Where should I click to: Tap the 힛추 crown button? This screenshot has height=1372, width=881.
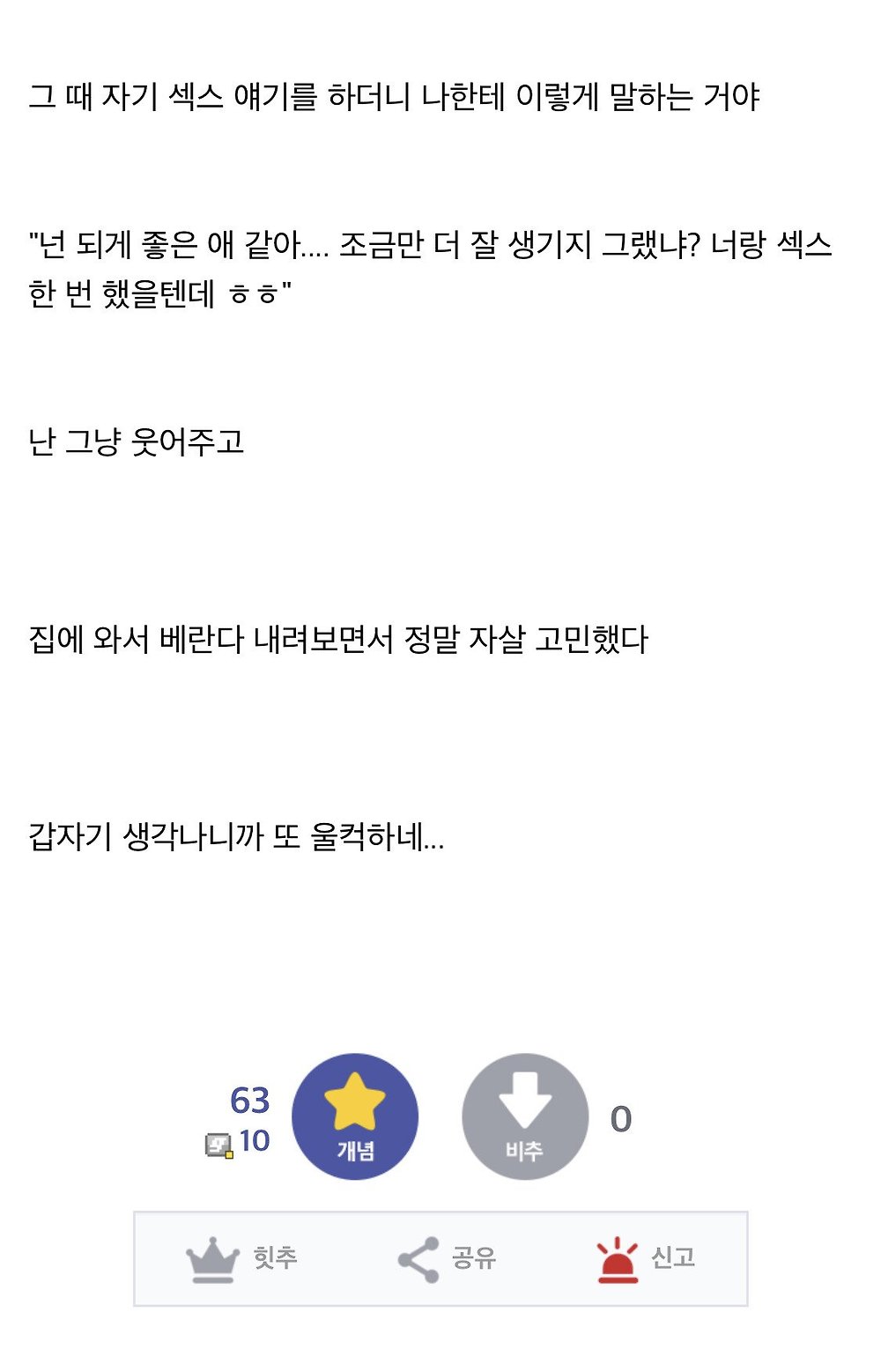point(241,1258)
